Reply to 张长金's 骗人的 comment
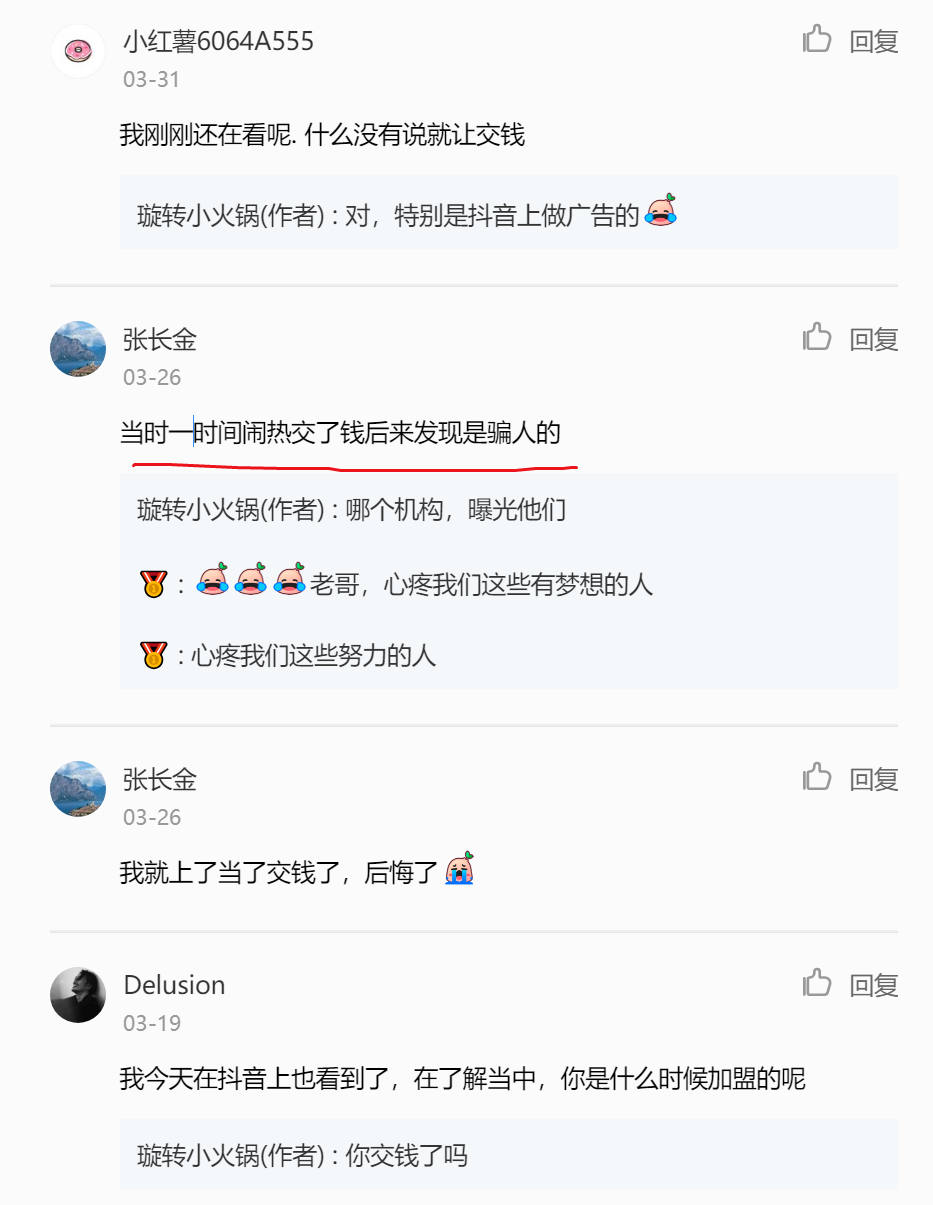This screenshot has height=1205, width=933. point(873,339)
